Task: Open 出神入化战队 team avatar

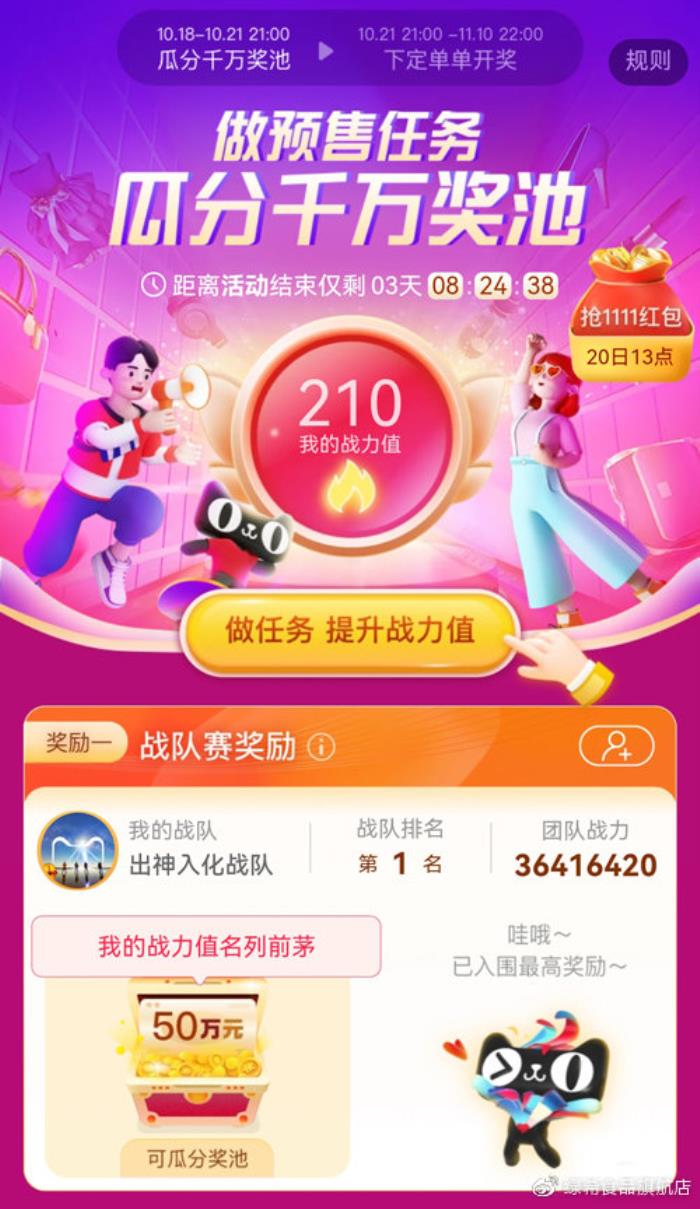Action: [x=77, y=850]
